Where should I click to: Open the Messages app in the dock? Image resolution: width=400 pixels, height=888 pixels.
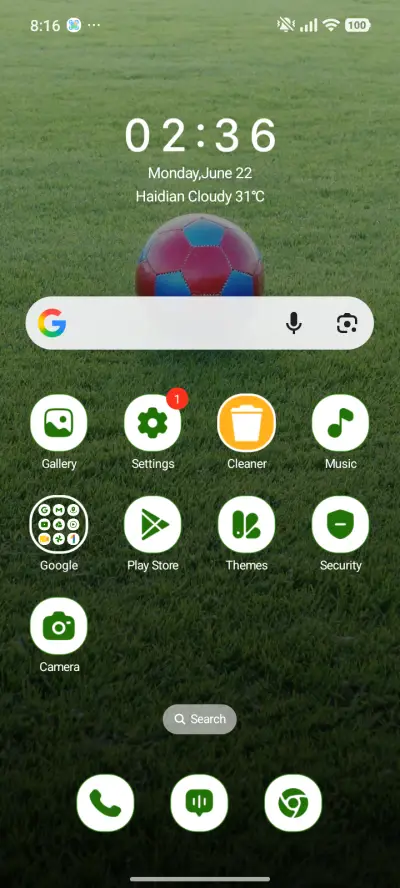(x=199, y=803)
